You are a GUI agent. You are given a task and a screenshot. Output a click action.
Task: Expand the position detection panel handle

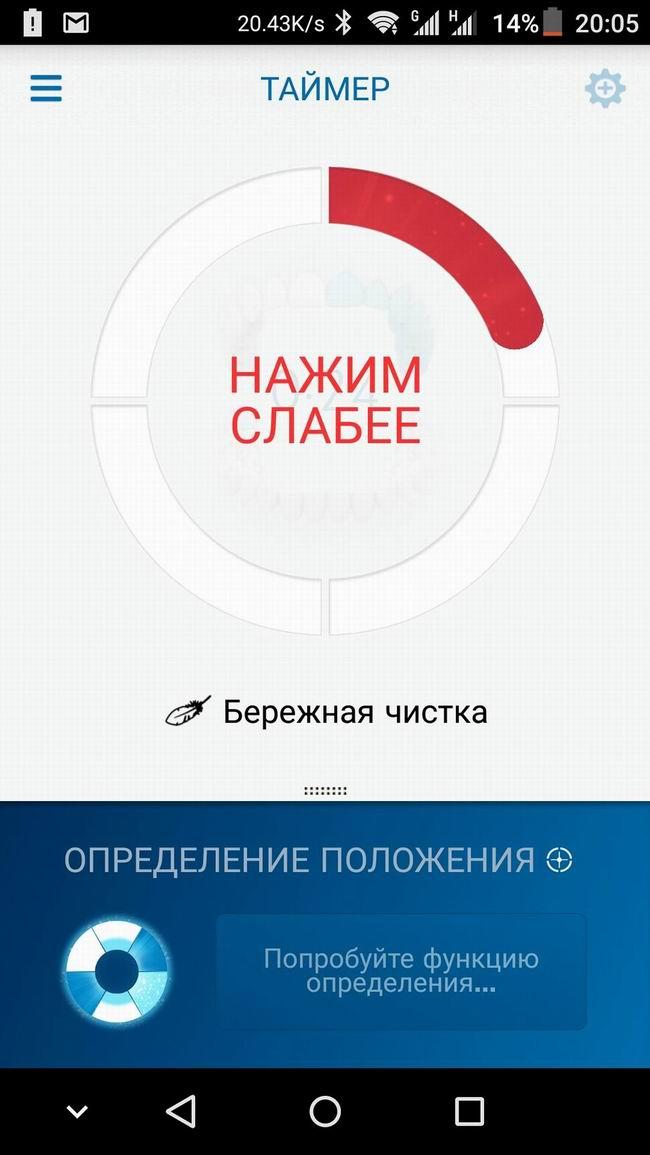click(x=325, y=790)
